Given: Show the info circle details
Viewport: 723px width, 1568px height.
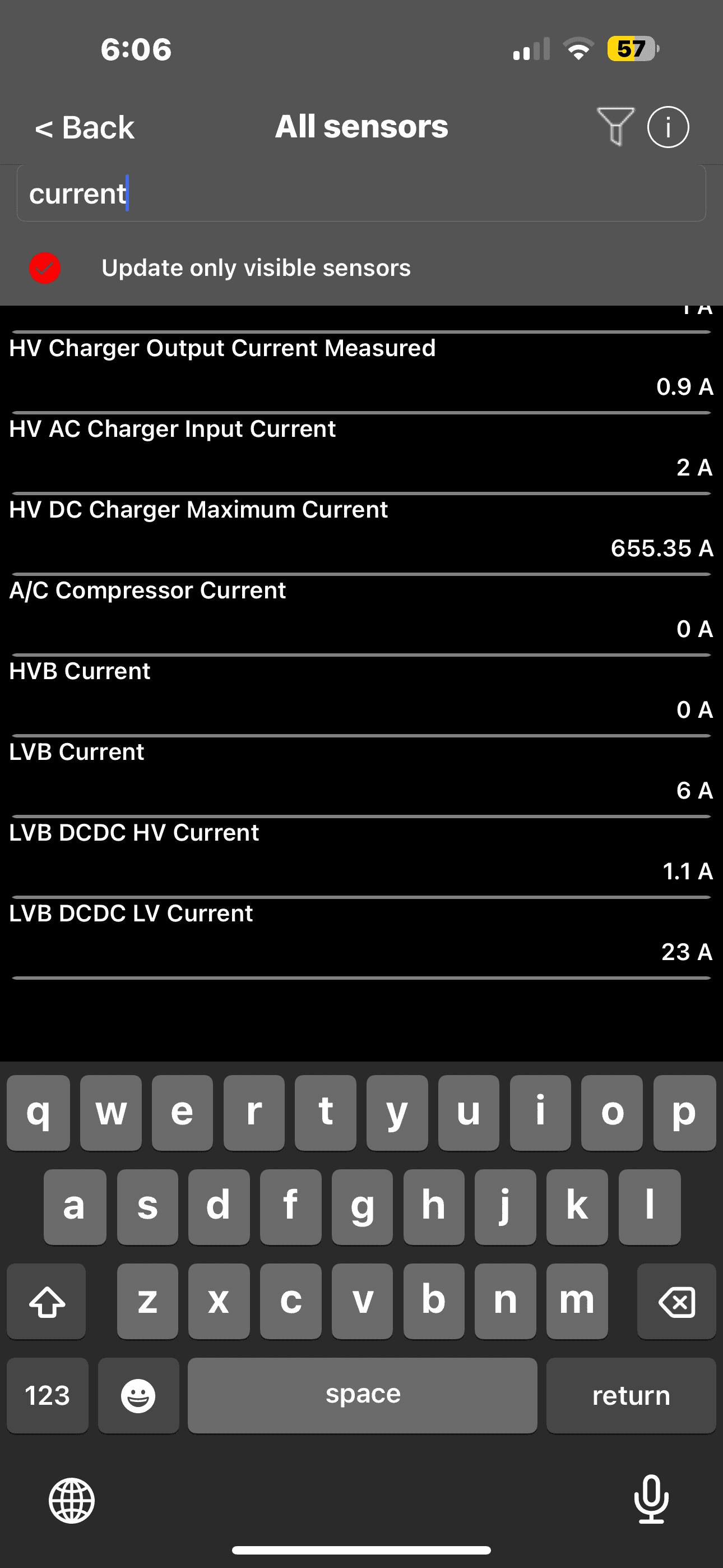Looking at the screenshot, I should tap(668, 127).
